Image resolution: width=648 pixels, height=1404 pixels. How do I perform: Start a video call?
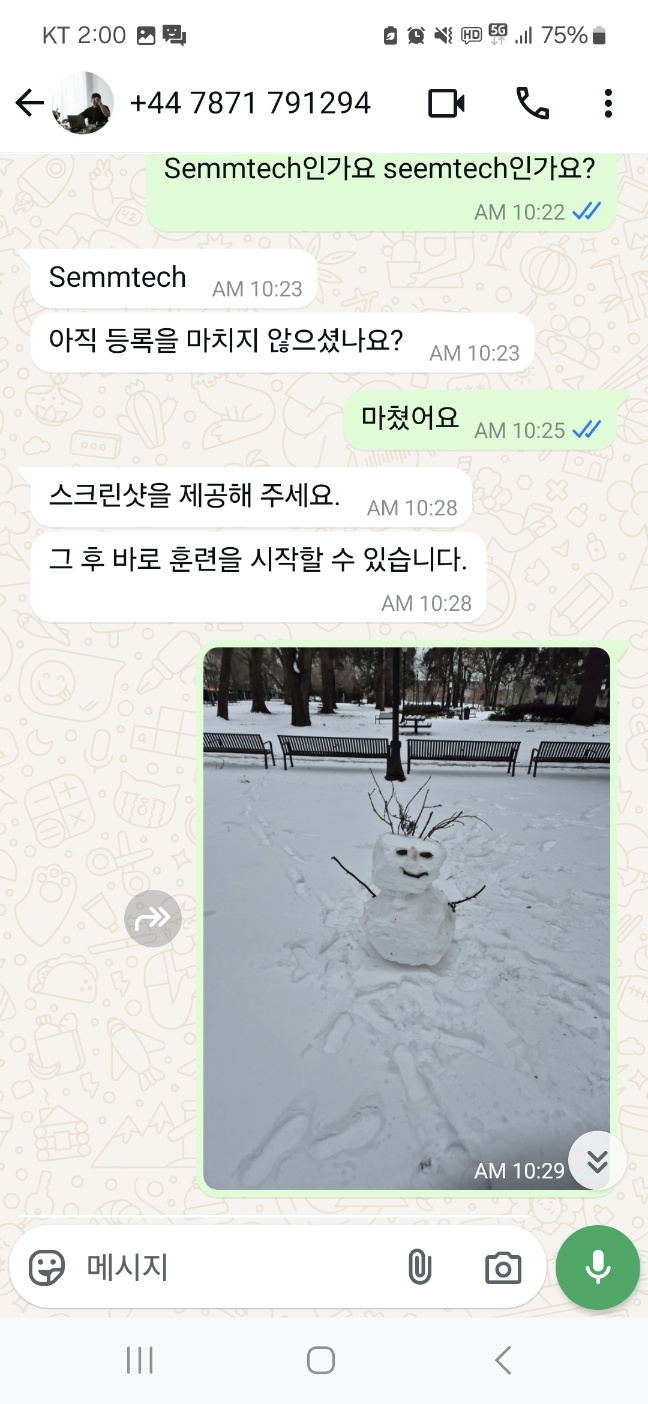coord(446,103)
